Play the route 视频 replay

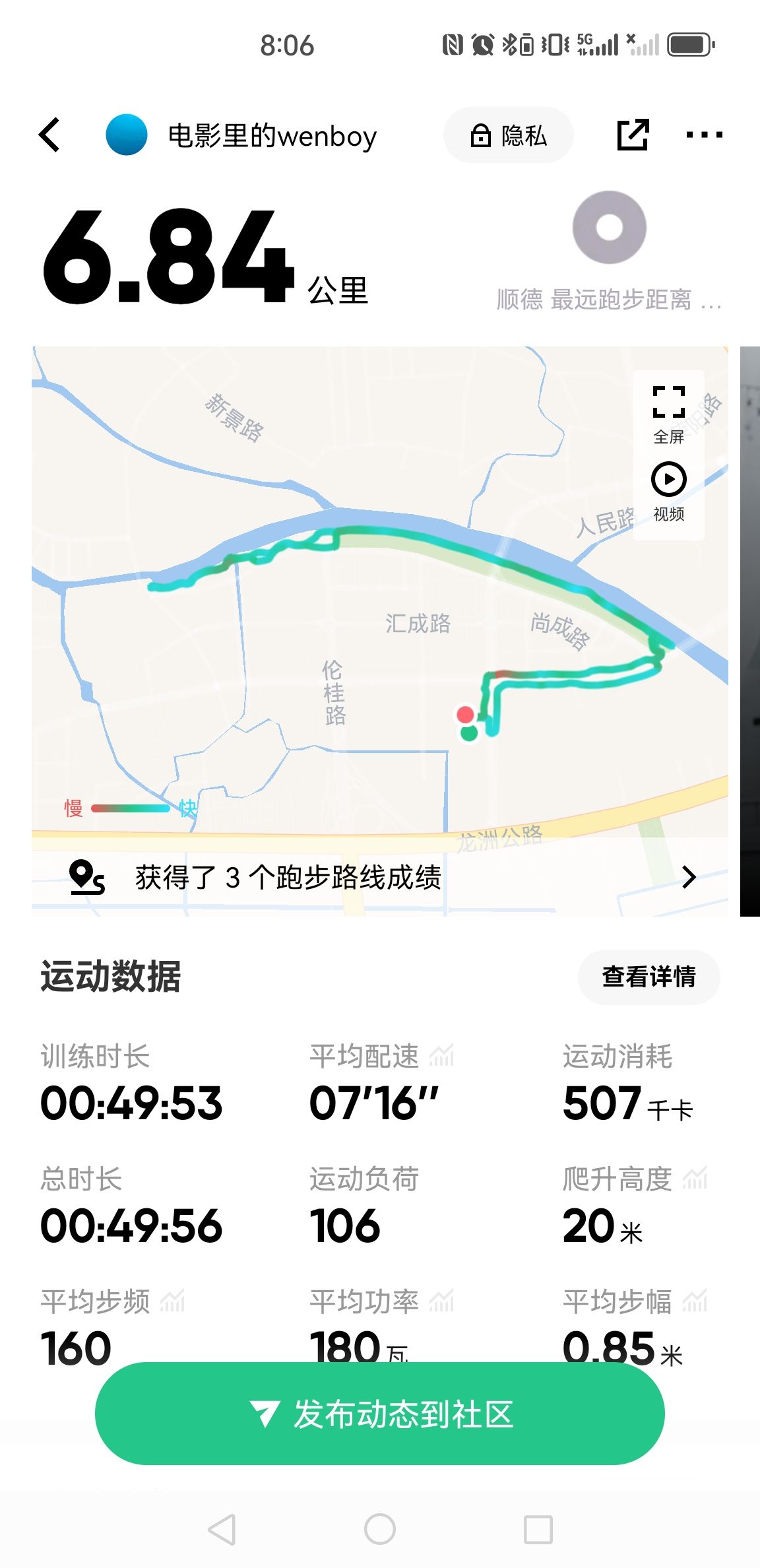(x=669, y=492)
